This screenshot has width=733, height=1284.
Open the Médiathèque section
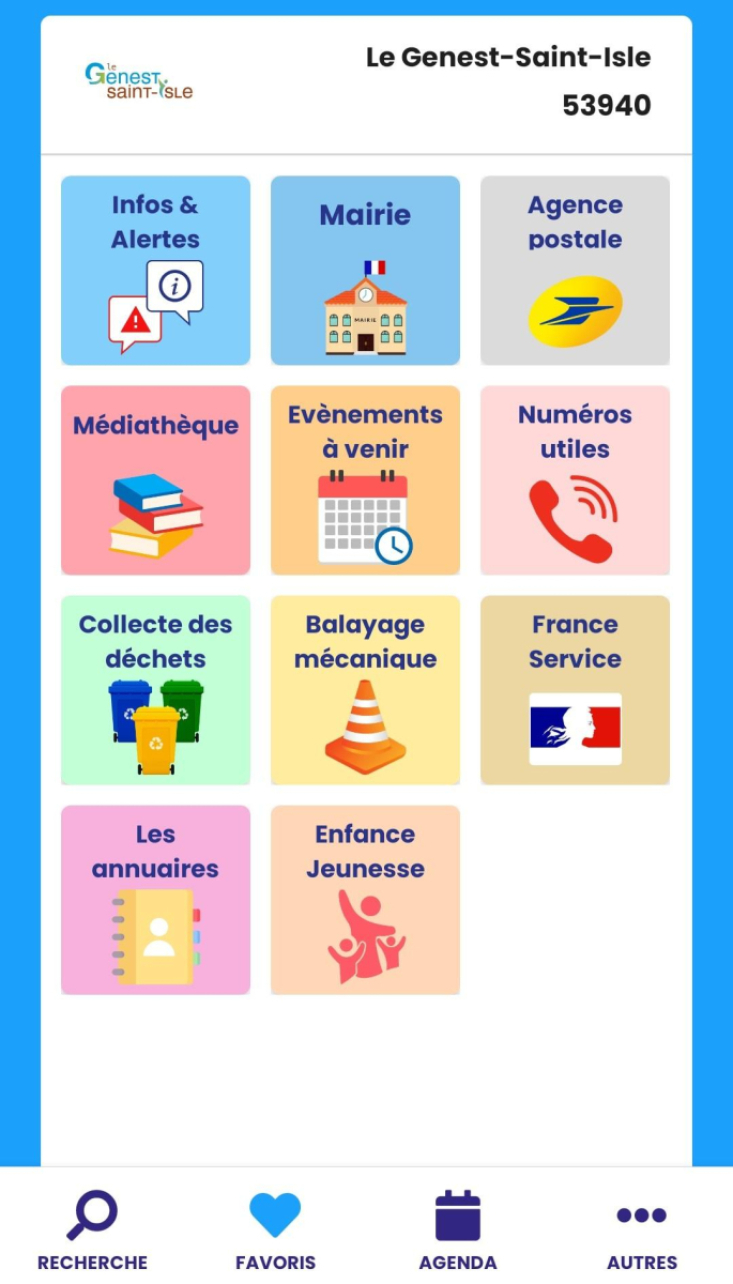click(x=155, y=480)
